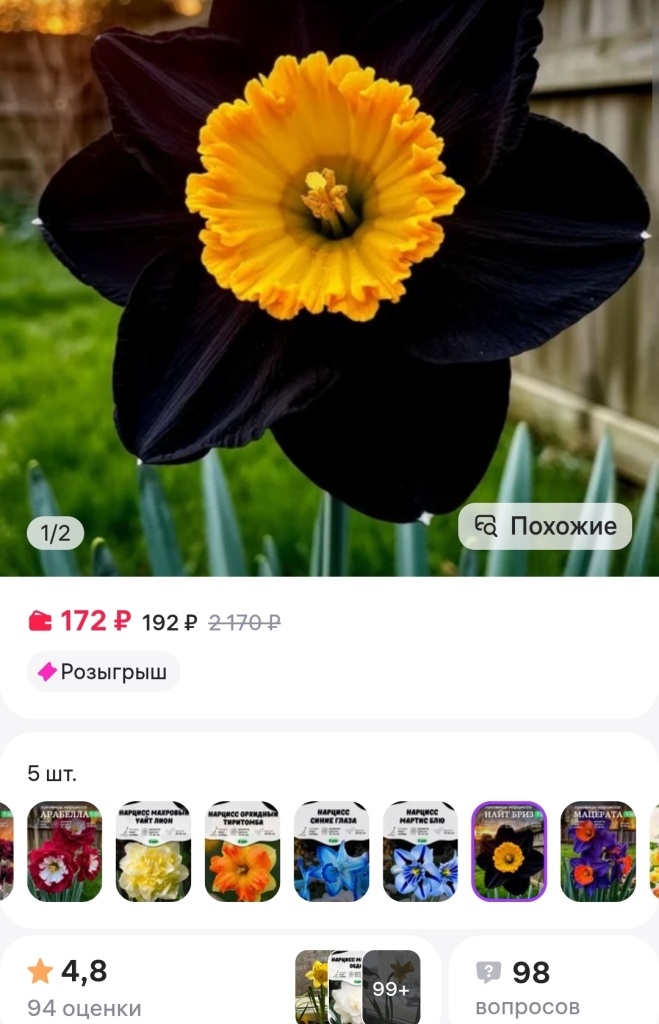This screenshot has width=659, height=1024.
Task: Tap the Похожие similar items button
Action: tap(545, 527)
